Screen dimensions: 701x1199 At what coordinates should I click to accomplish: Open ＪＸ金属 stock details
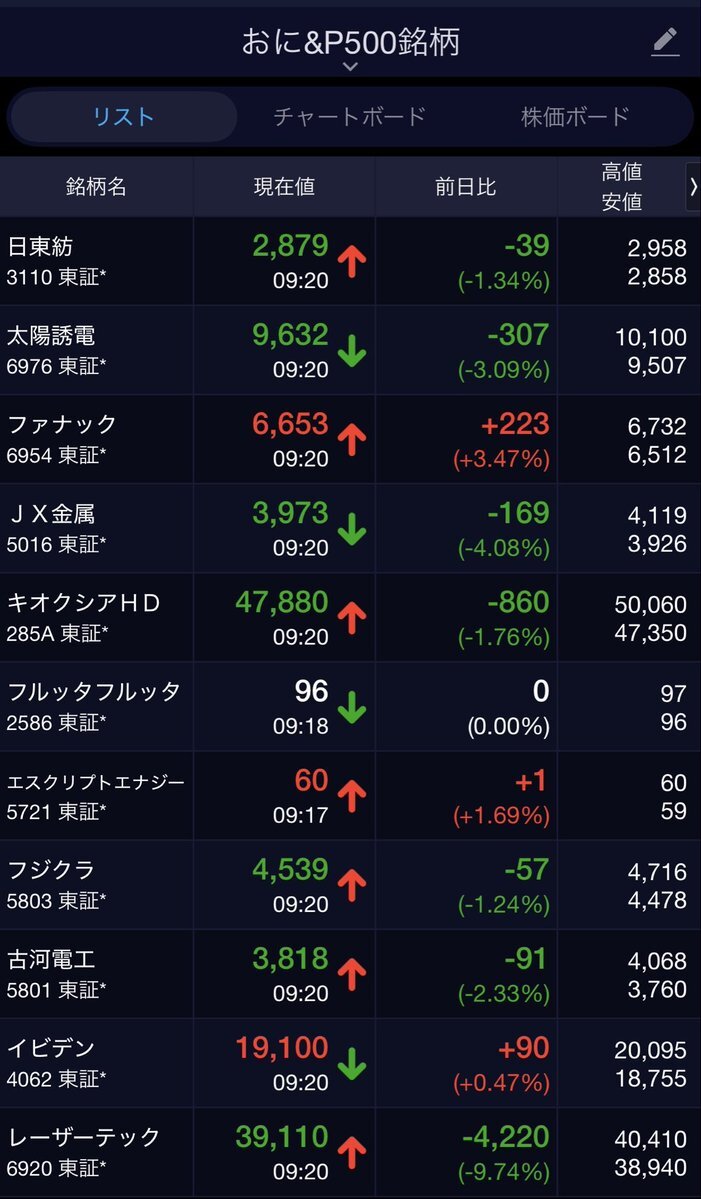(350, 528)
